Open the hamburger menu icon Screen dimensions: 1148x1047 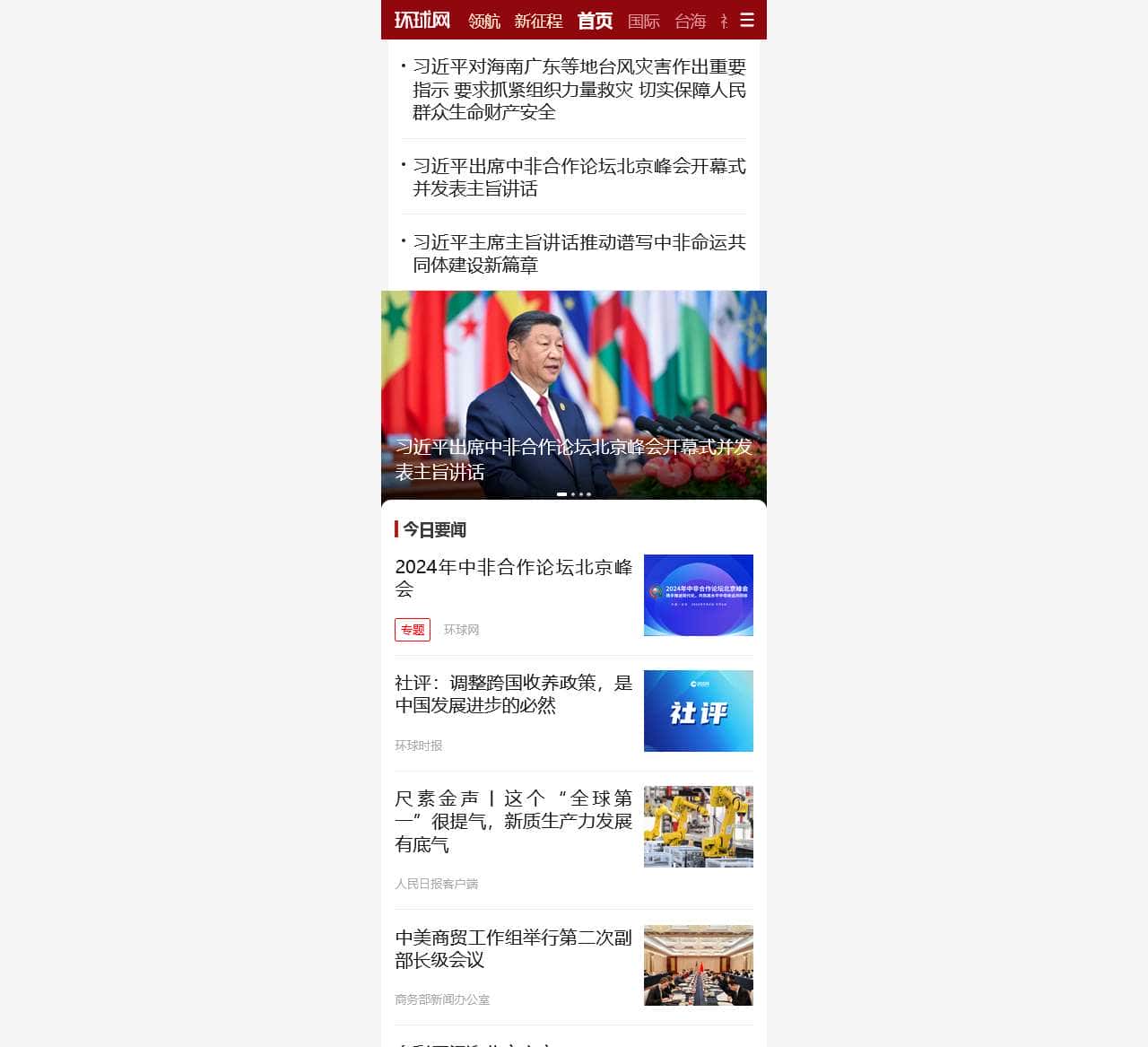[747, 20]
